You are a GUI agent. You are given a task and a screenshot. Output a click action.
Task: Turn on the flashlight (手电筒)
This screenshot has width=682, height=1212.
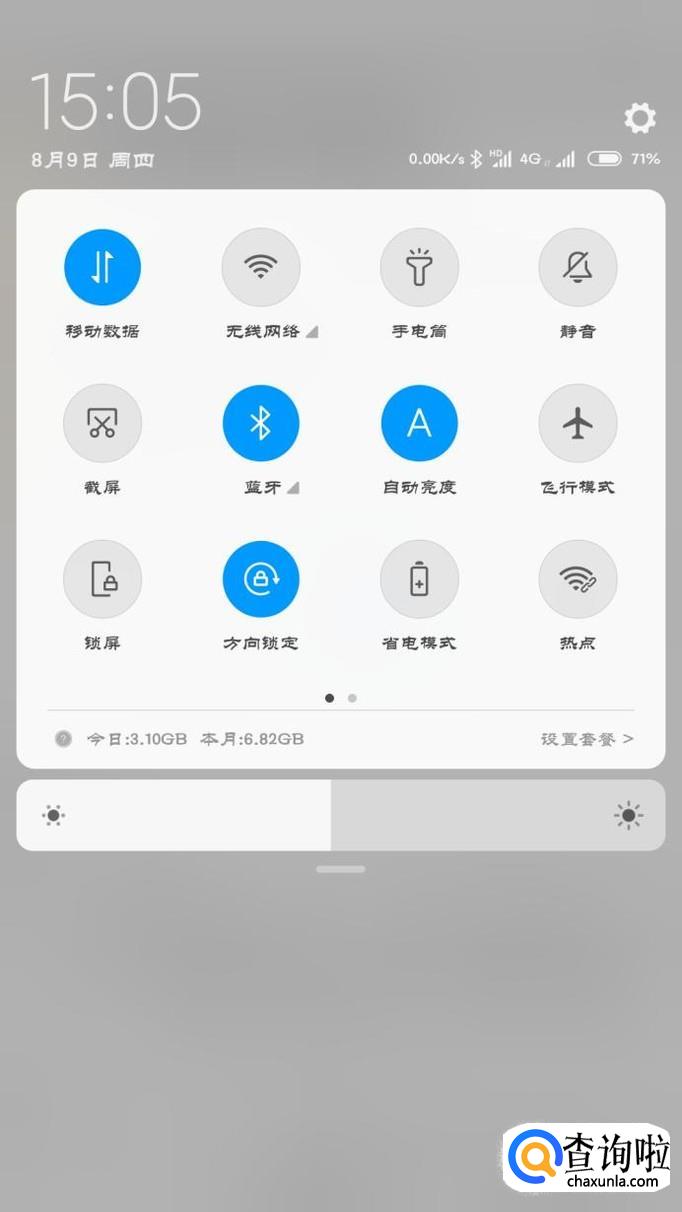pyautogui.click(x=419, y=267)
